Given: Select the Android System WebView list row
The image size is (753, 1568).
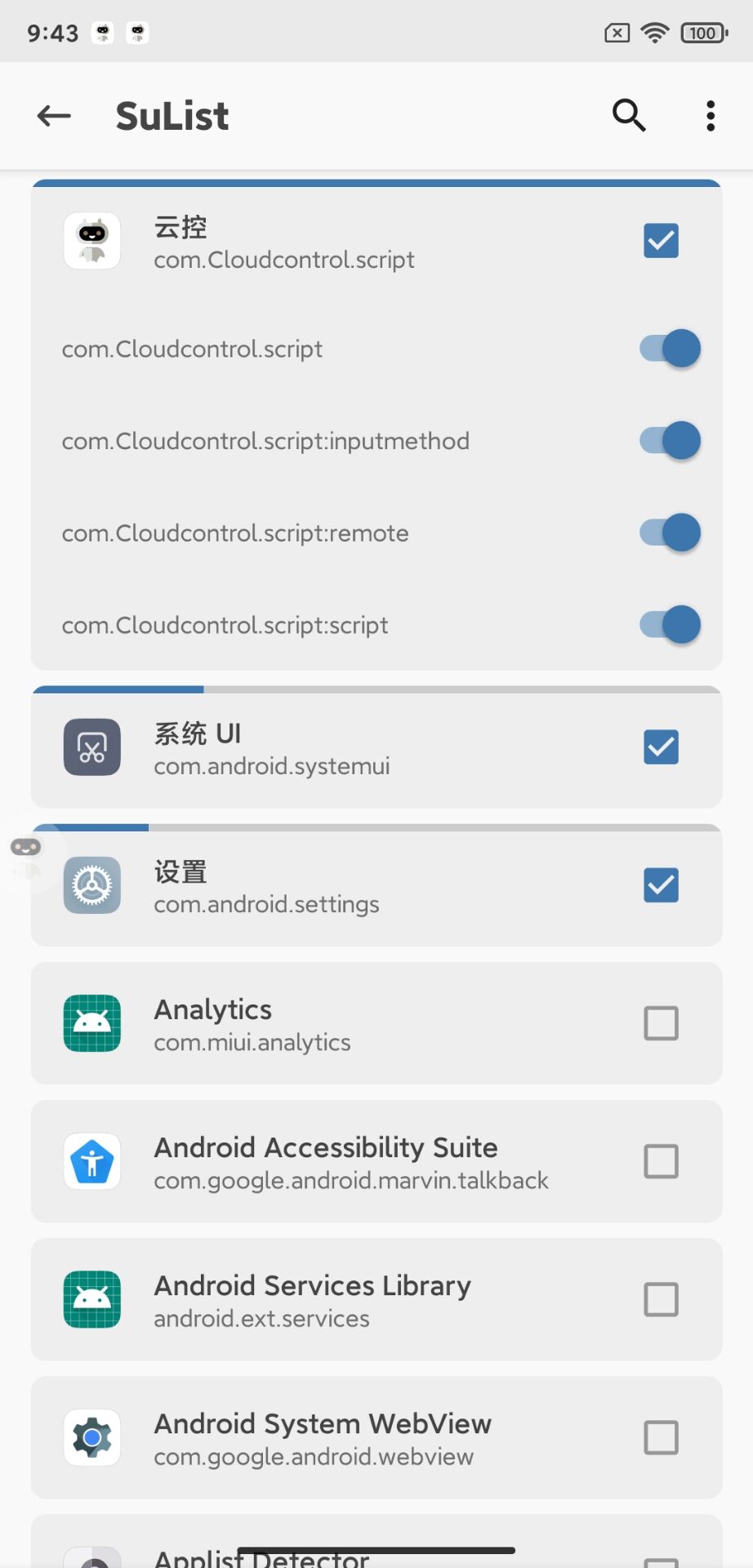Looking at the screenshot, I should (376, 1437).
